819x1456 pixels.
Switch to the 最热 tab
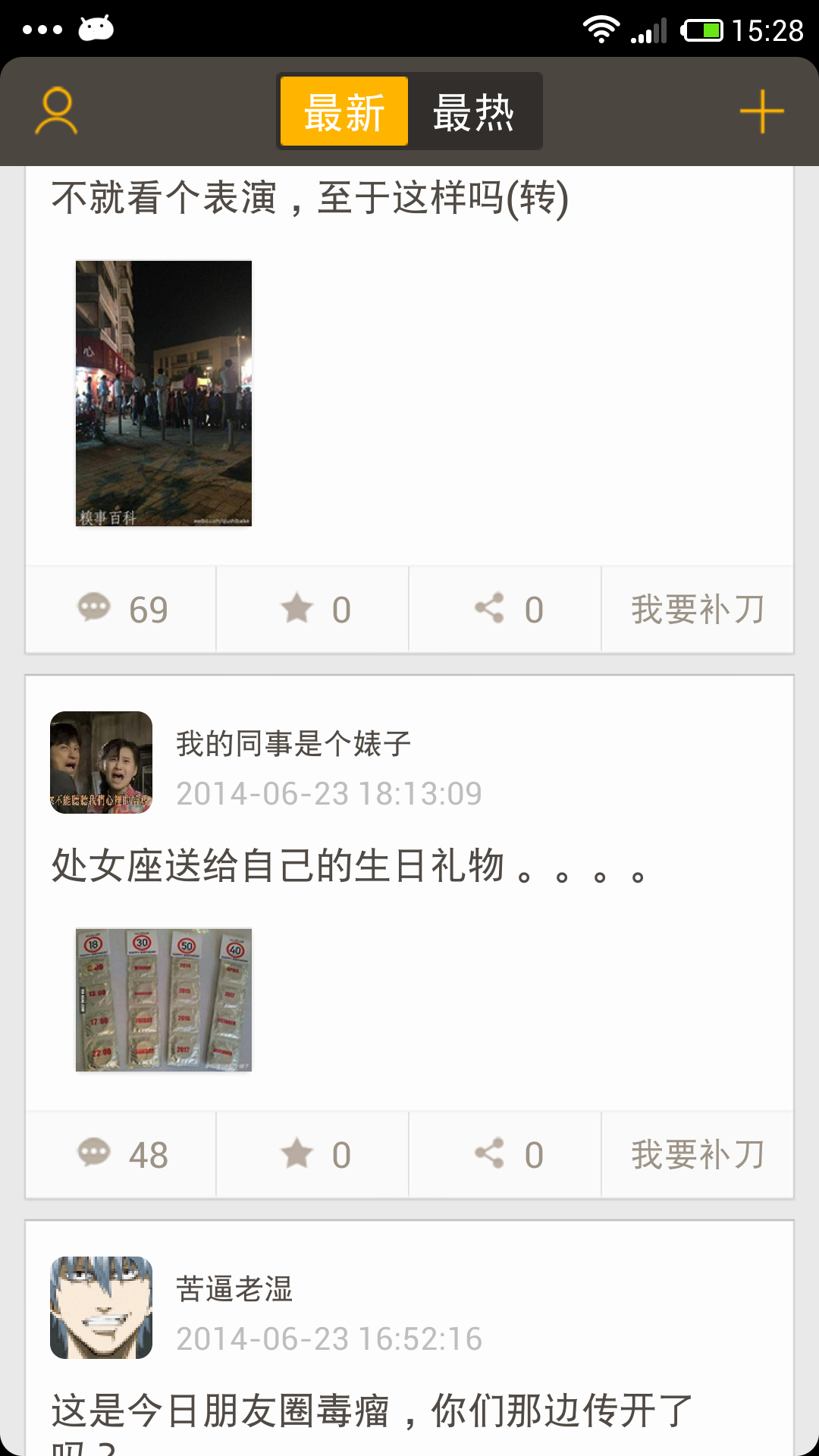pyautogui.click(x=474, y=111)
